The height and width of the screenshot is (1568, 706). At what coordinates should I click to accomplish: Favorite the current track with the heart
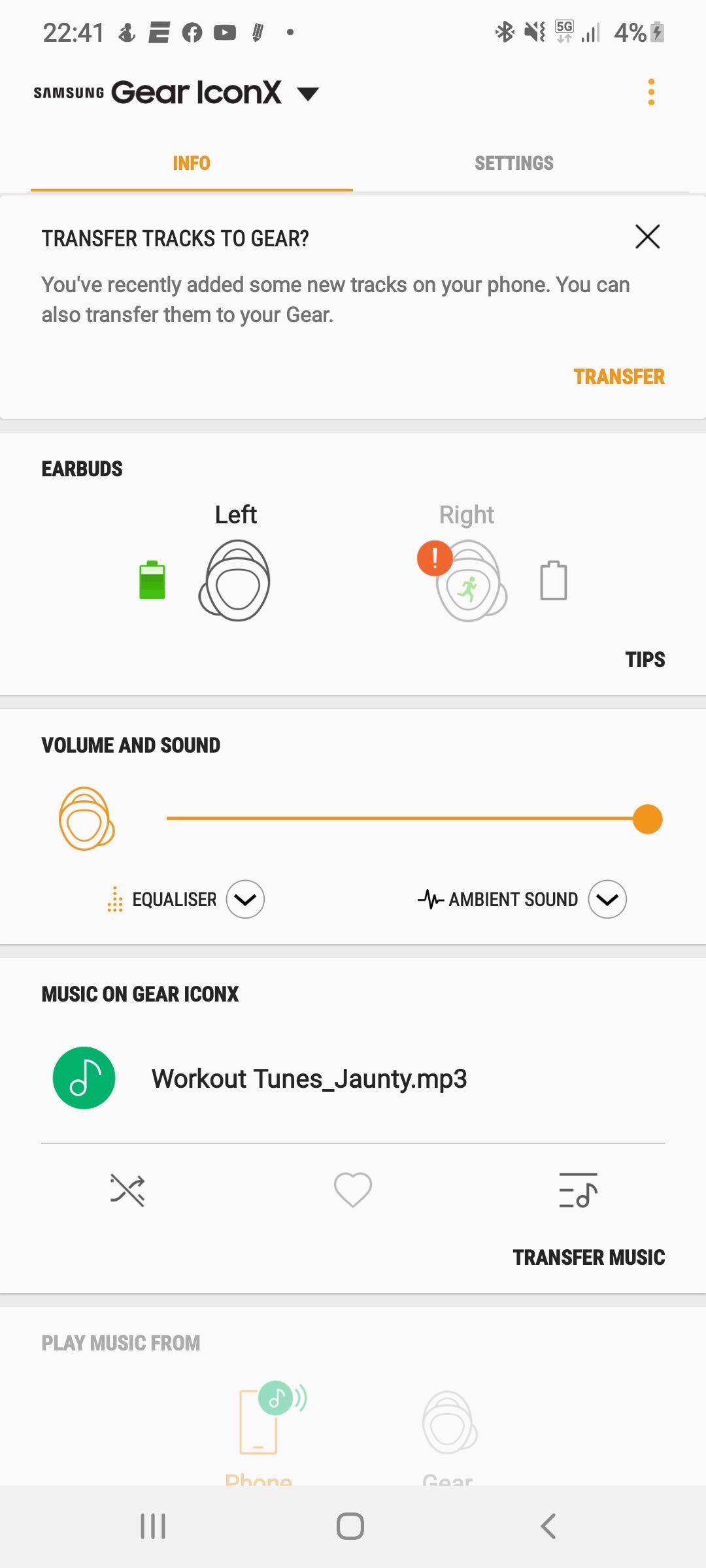353,1190
